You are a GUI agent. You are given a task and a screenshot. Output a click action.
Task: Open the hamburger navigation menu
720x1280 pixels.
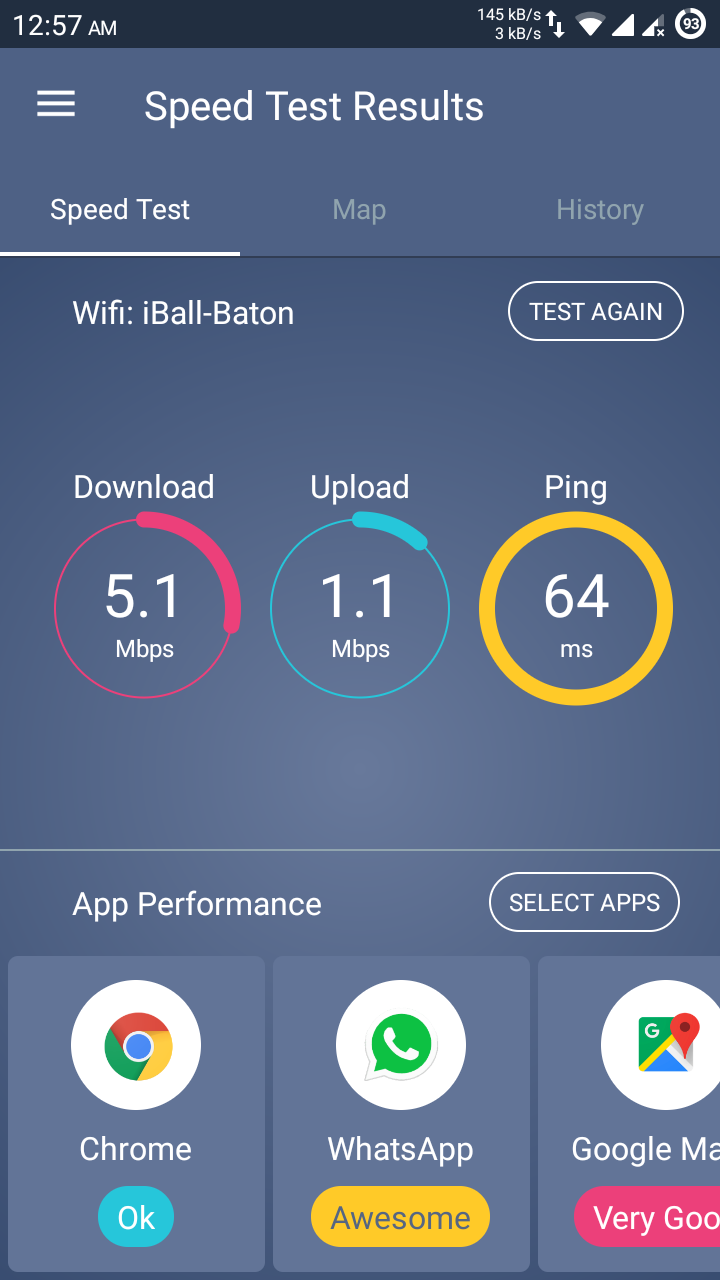(56, 105)
